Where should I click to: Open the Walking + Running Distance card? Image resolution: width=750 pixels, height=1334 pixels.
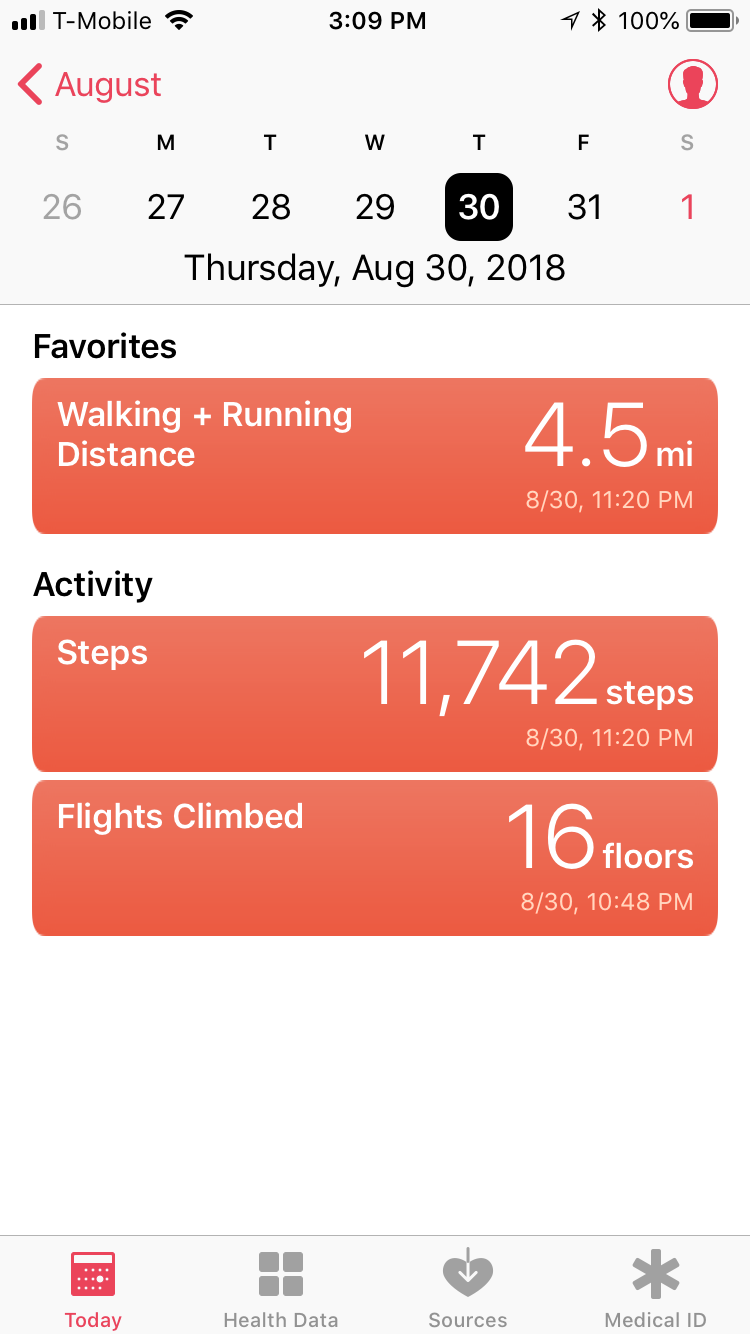375,456
